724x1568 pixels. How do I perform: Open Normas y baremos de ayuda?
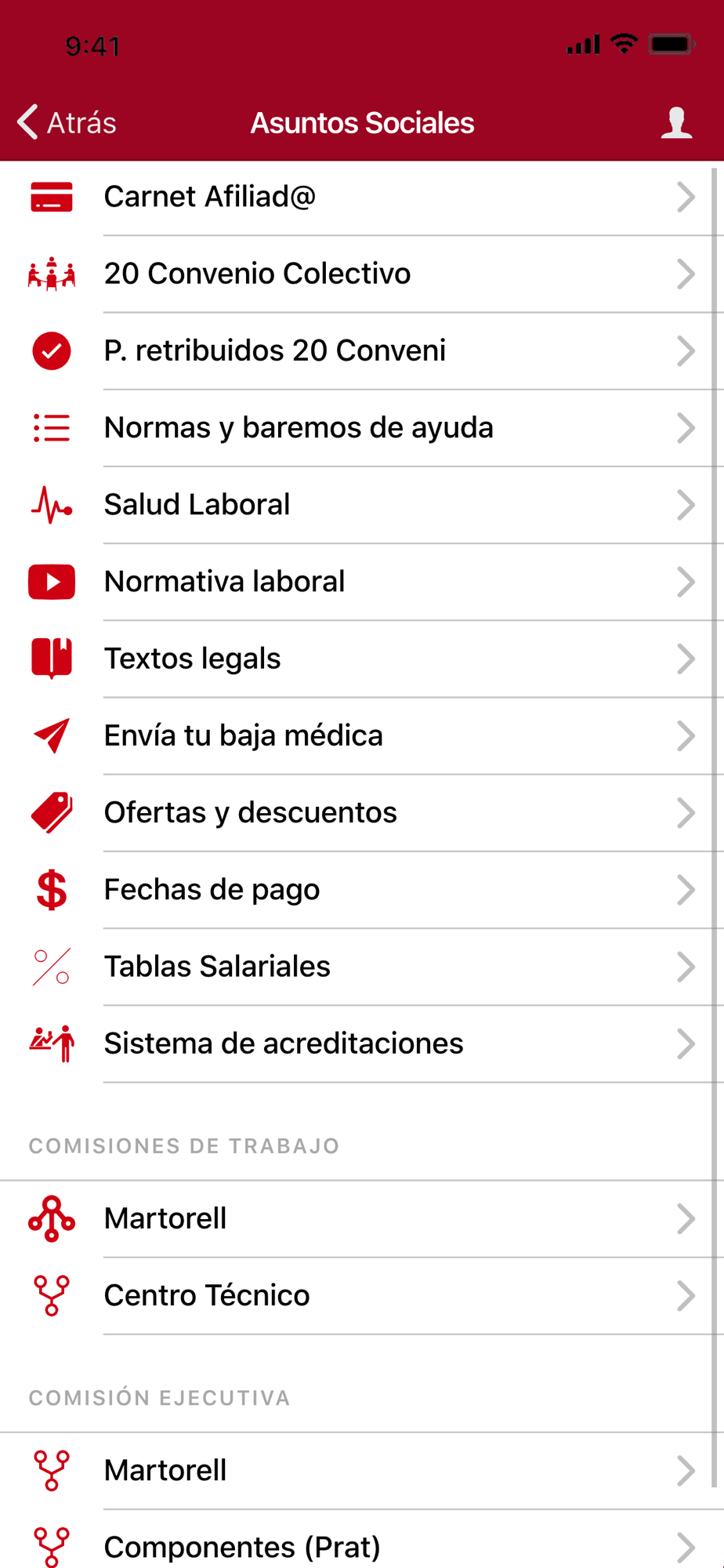click(x=362, y=428)
